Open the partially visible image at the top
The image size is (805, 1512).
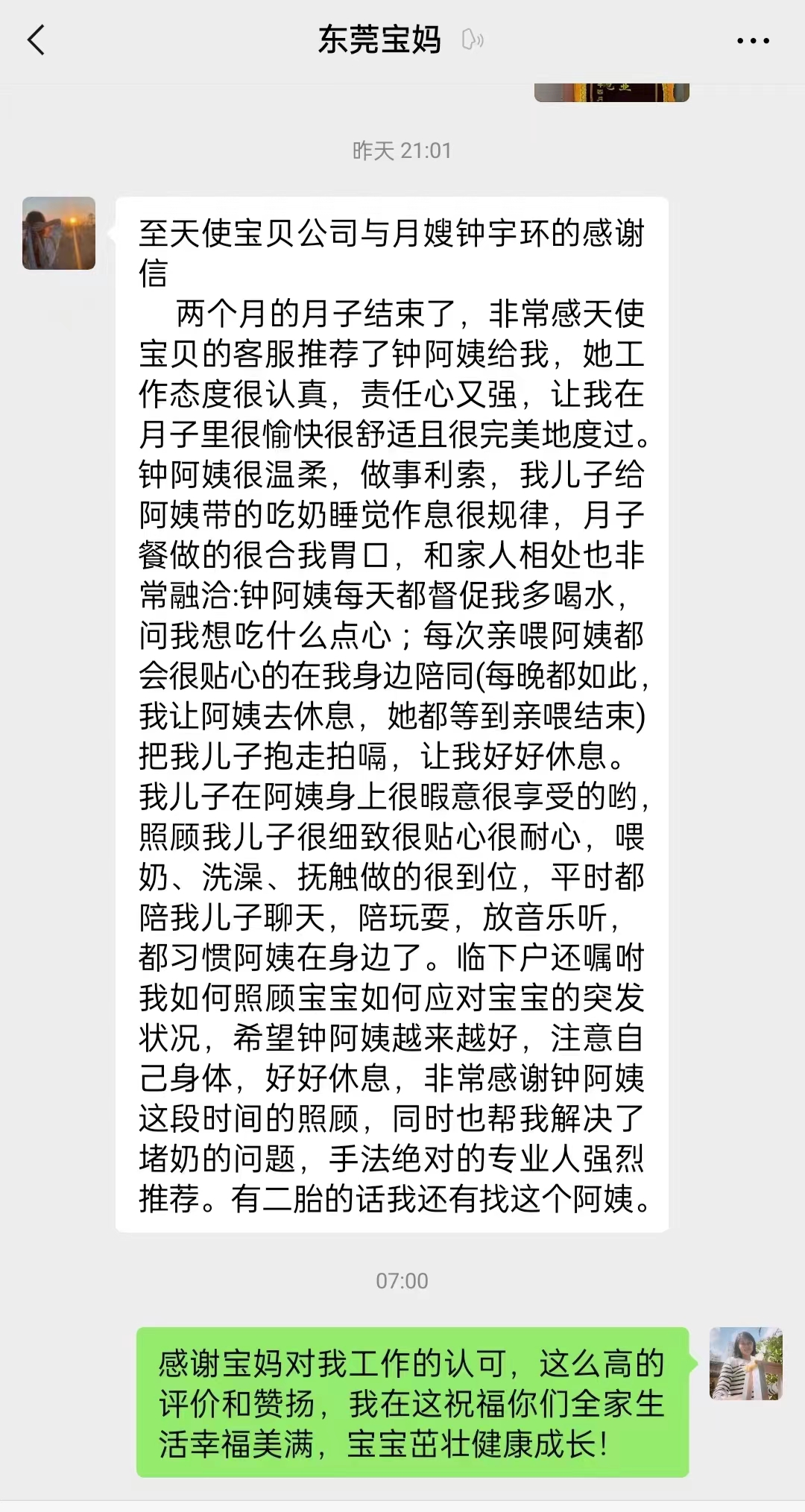[612, 92]
